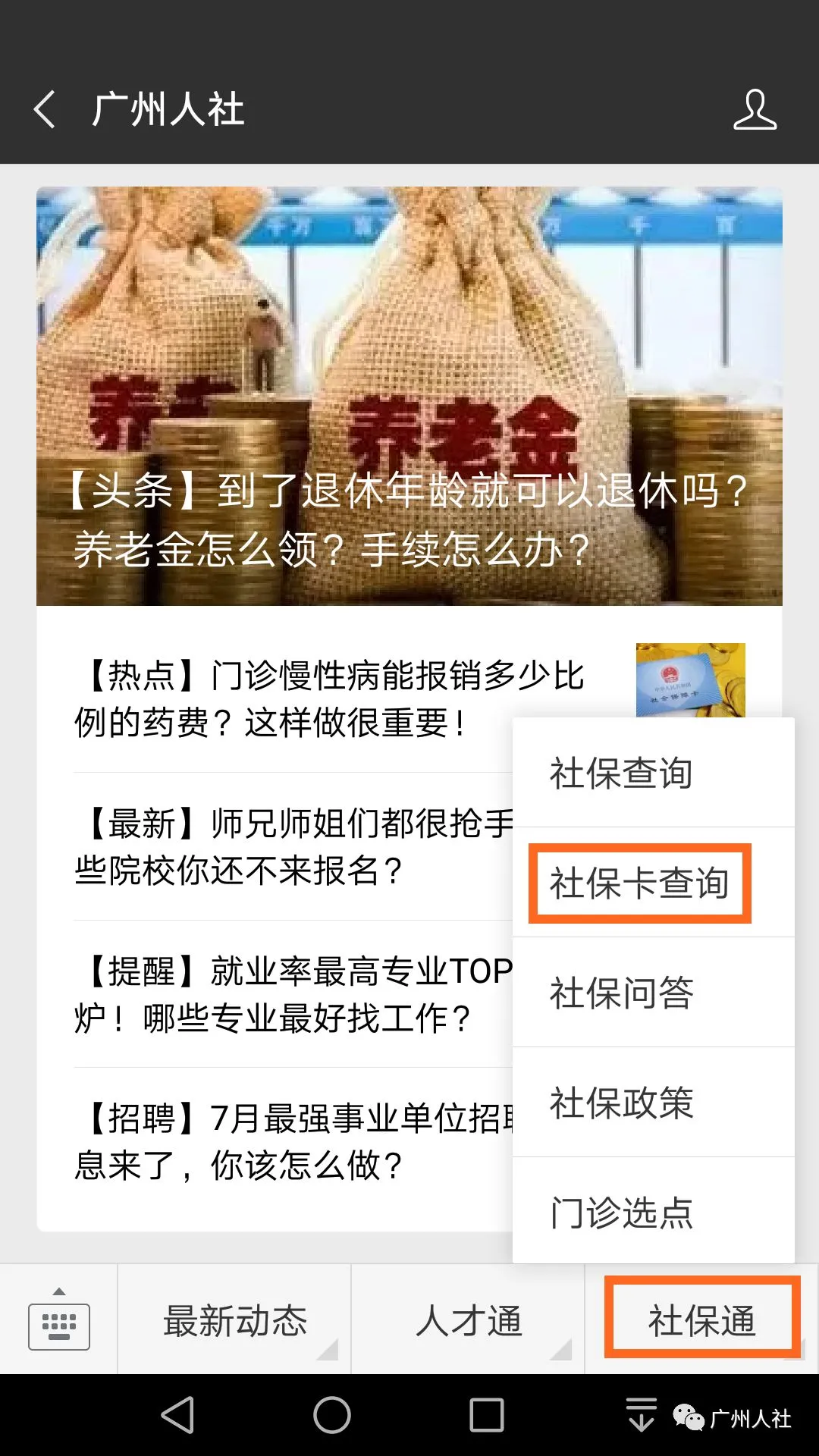Open the 招聘 7月事业单位 article
This screenshot has height=1456, width=819.
point(292,1141)
